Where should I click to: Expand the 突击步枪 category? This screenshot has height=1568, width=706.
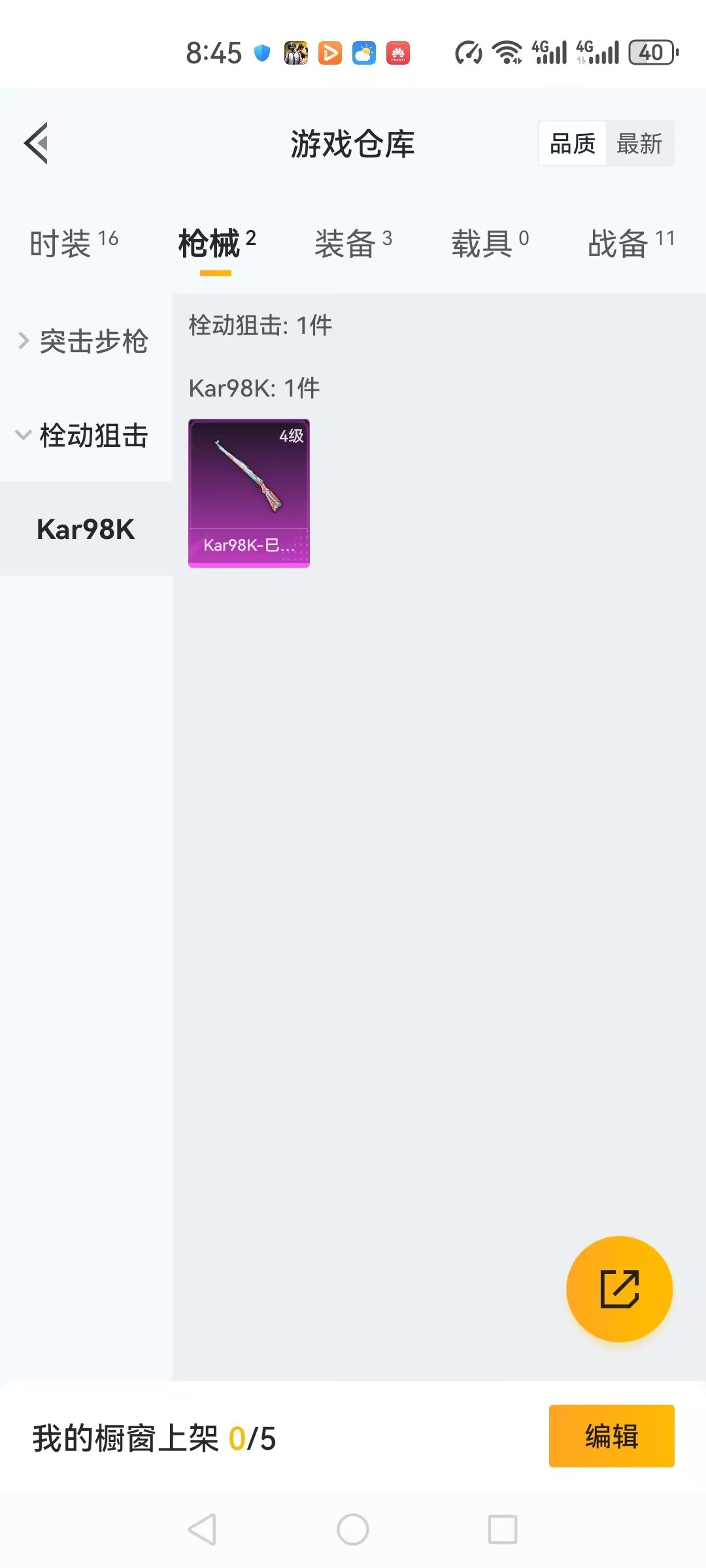click(86, 341)
